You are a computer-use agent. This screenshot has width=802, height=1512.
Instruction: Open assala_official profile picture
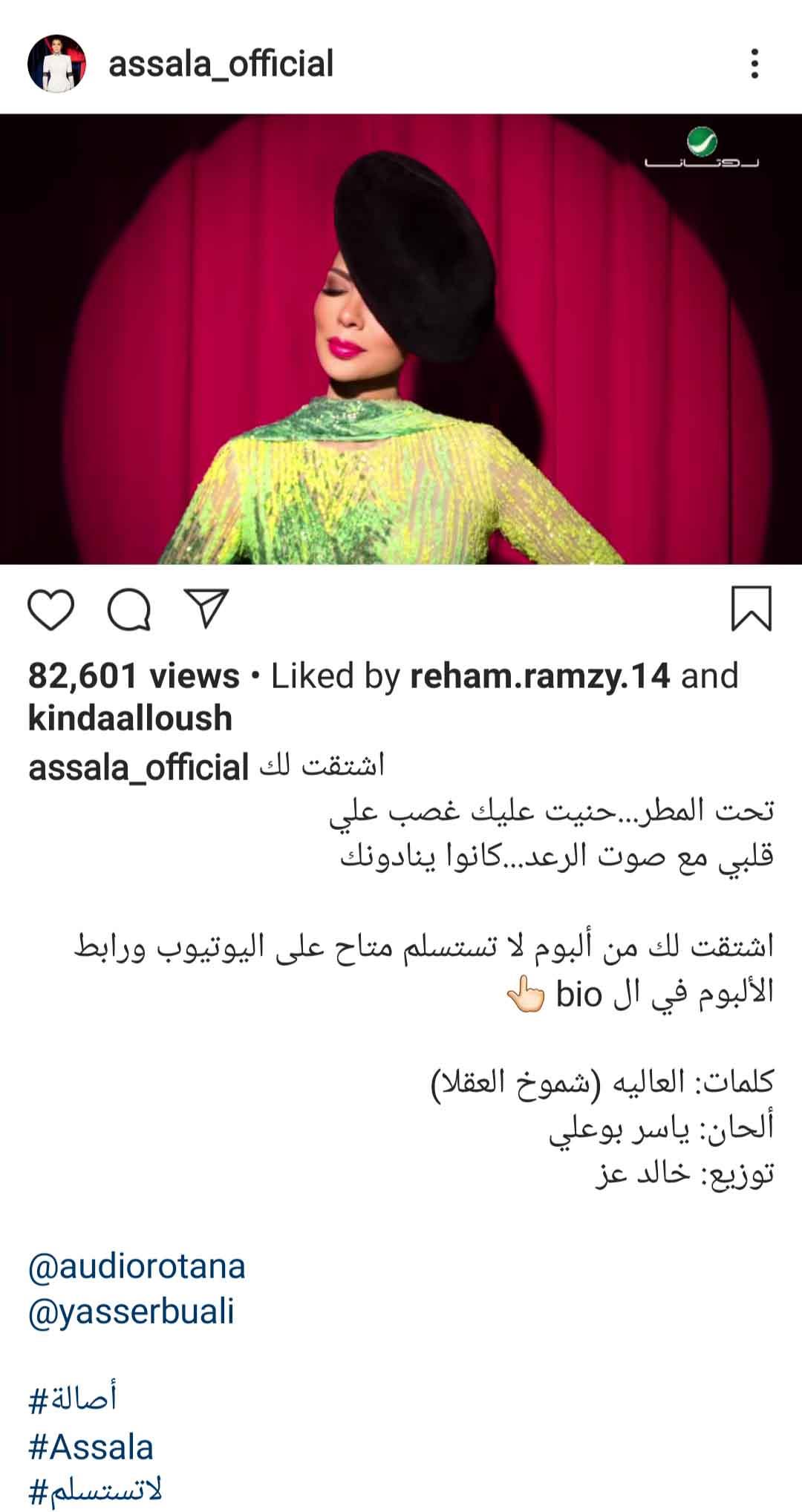pos(56,63)
